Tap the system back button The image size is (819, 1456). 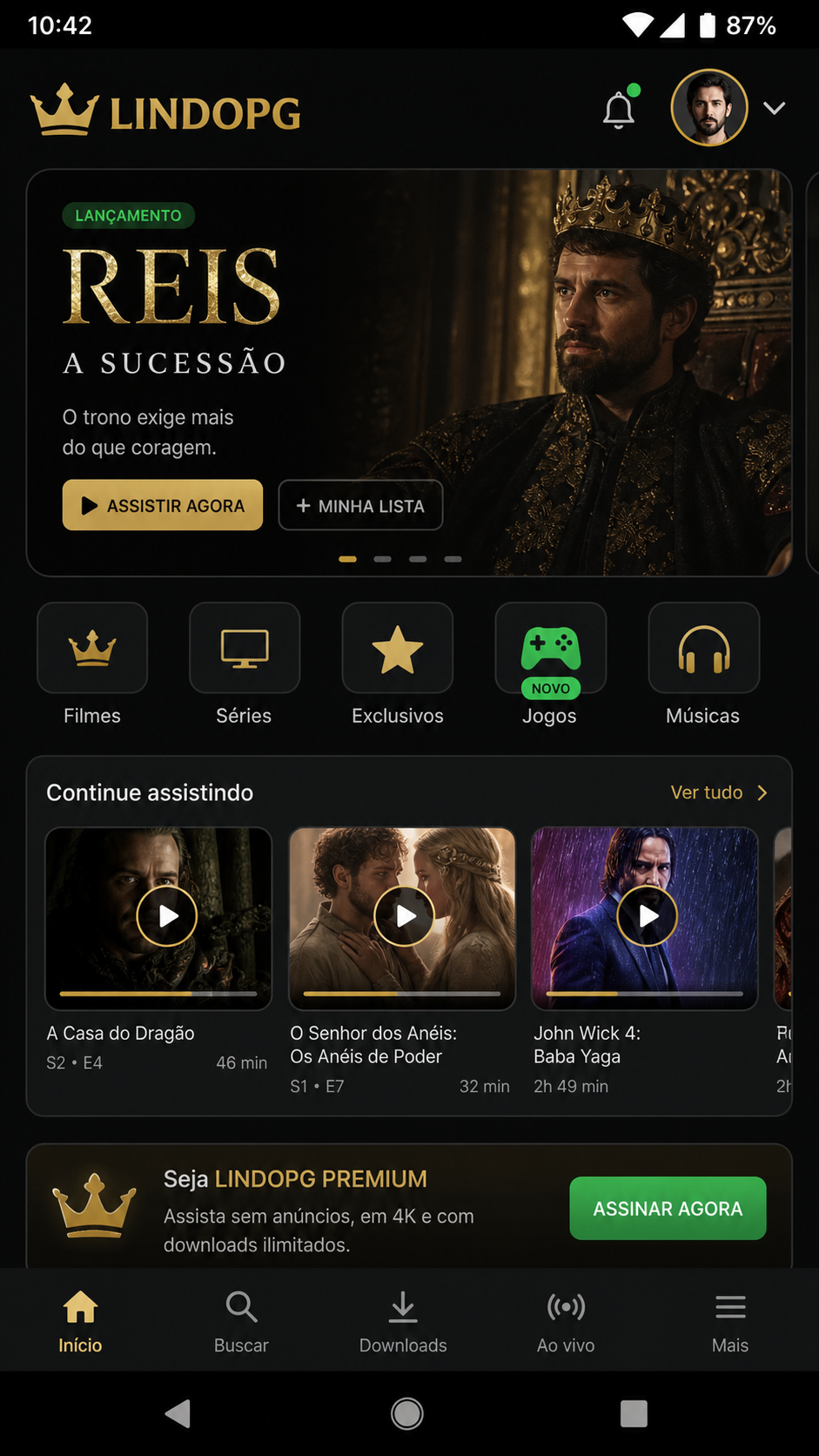(x=178, y=1413)
